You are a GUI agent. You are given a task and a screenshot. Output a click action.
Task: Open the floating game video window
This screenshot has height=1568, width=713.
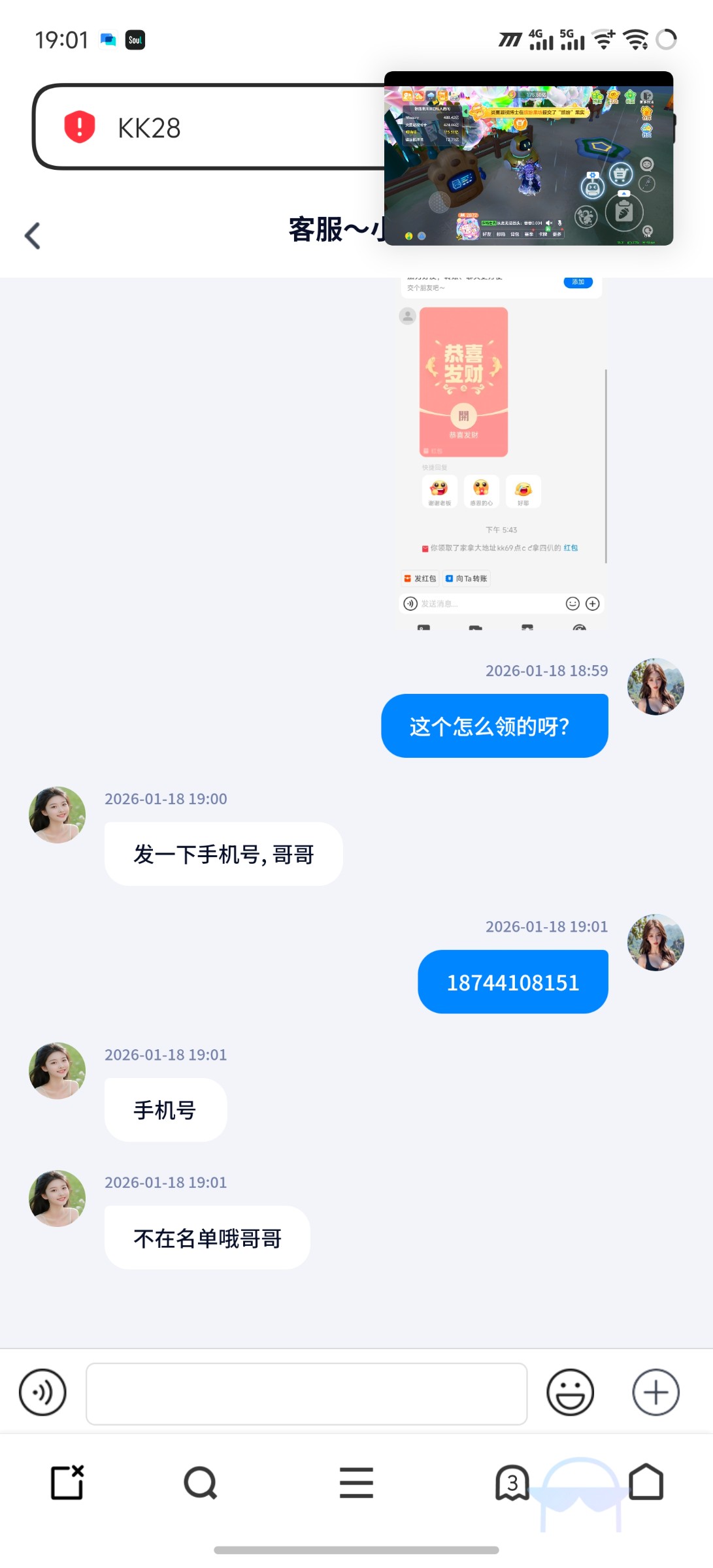[x=528, y=159]
